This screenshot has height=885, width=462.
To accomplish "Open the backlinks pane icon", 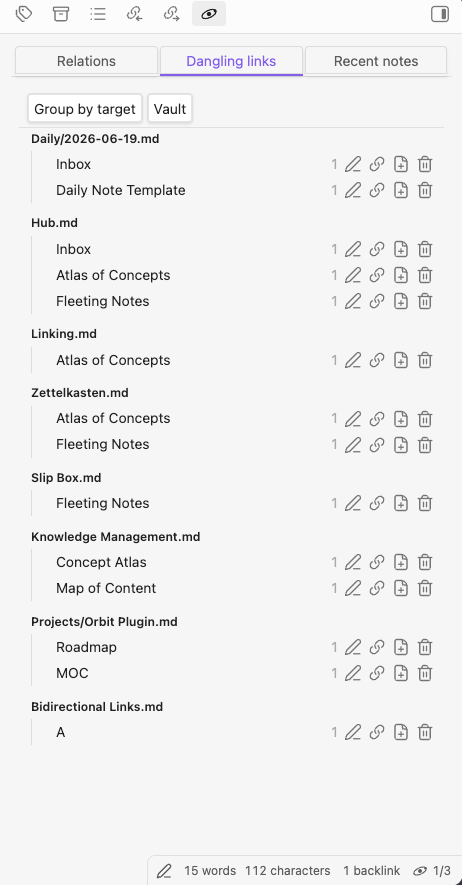I will click(x=135, y=14).
